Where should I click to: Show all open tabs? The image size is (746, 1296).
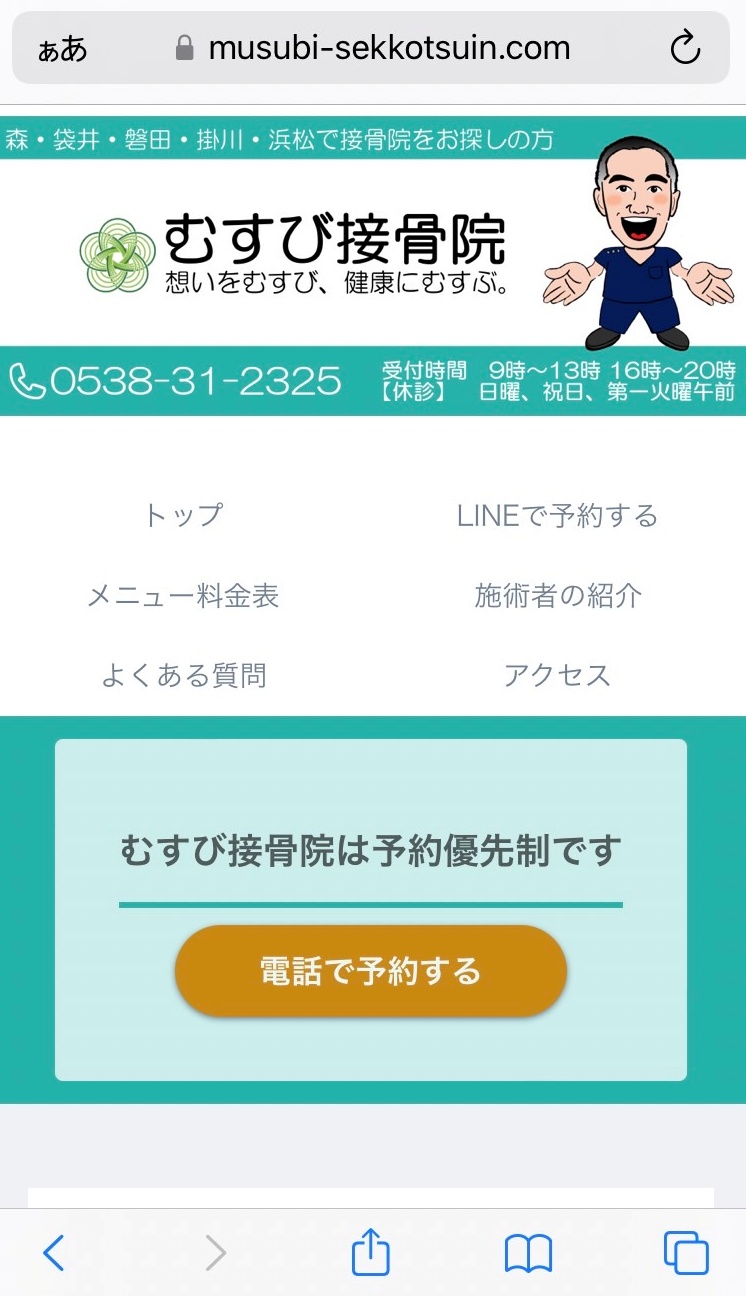click(x=686, y=1252)
